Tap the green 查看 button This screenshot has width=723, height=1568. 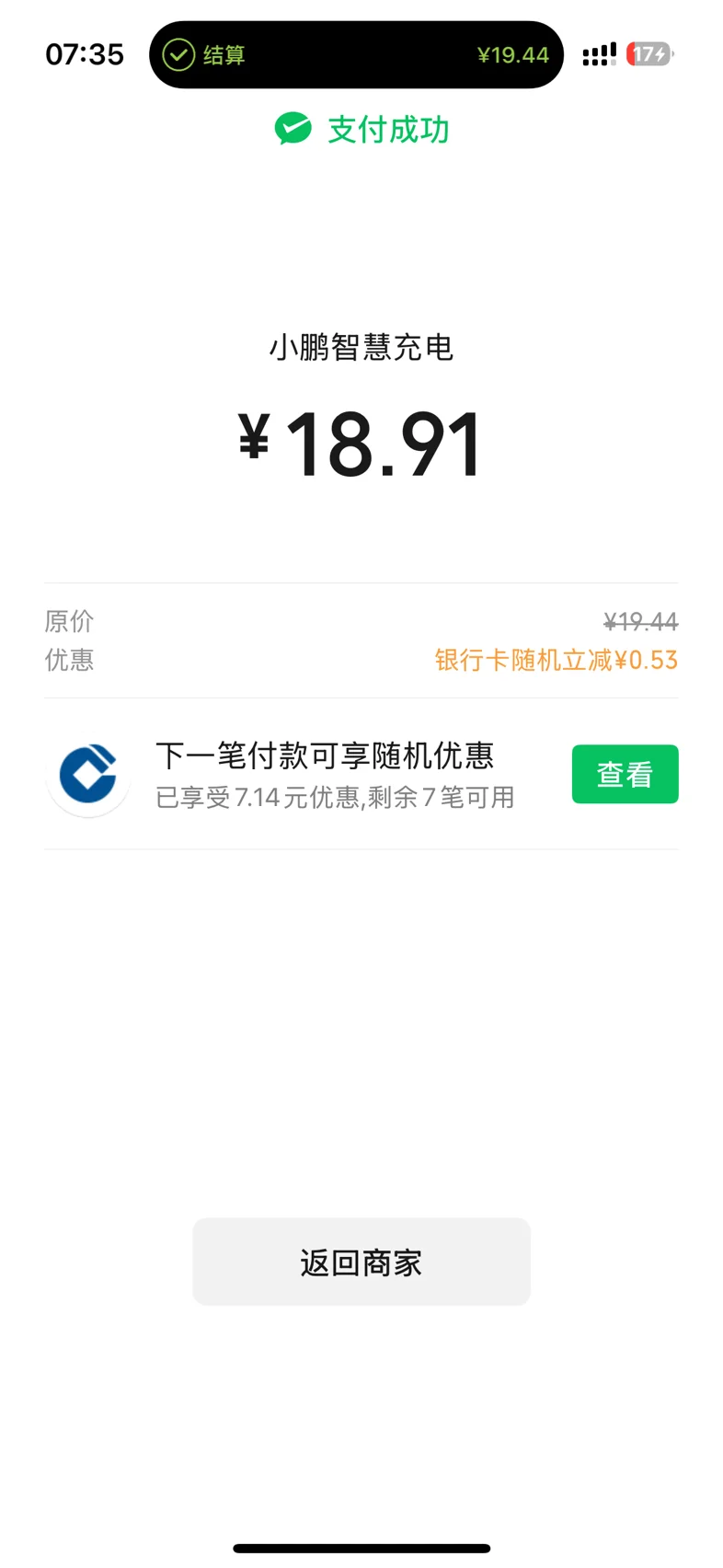tap(625, 774)
